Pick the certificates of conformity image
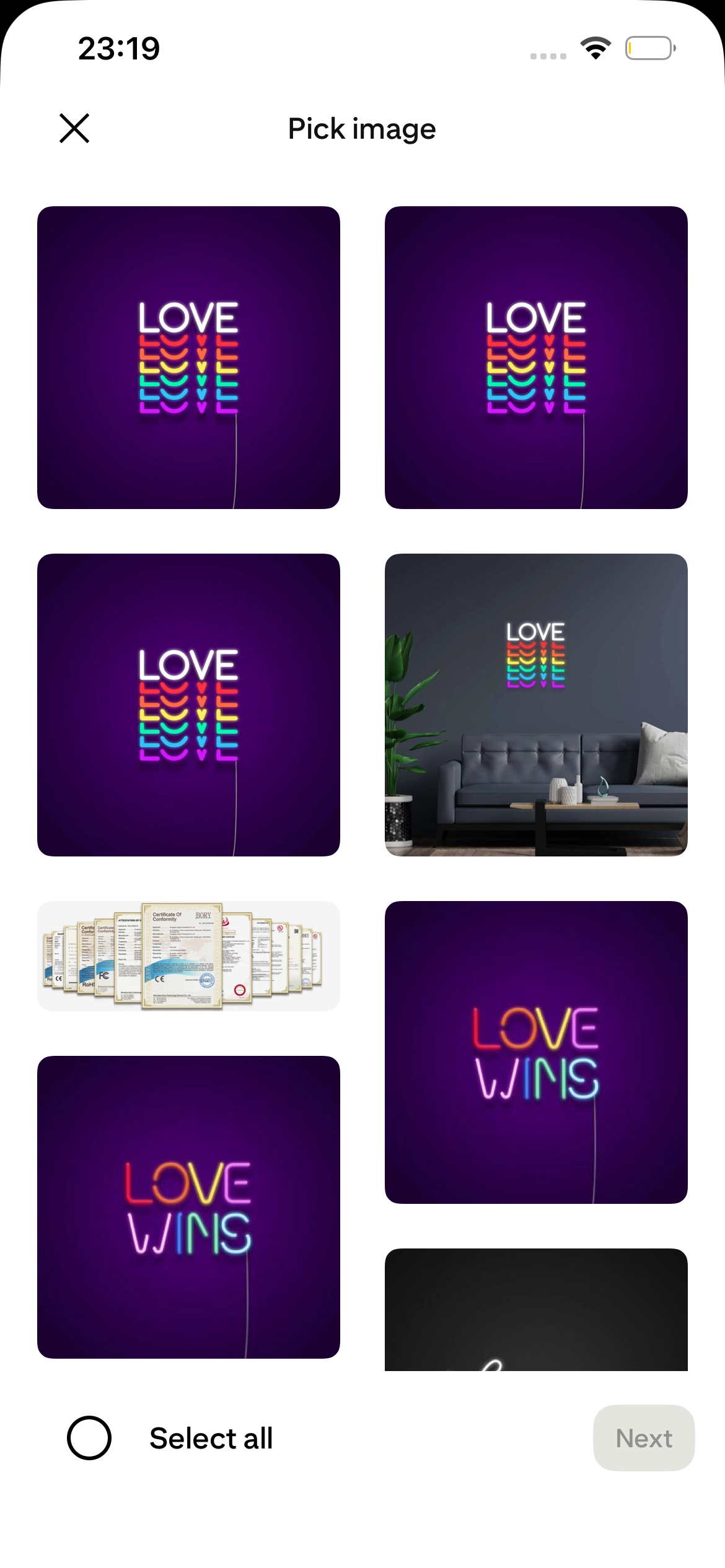Image resolution: width=725 pixels, height=1568 pixels. tap(188, 956)
